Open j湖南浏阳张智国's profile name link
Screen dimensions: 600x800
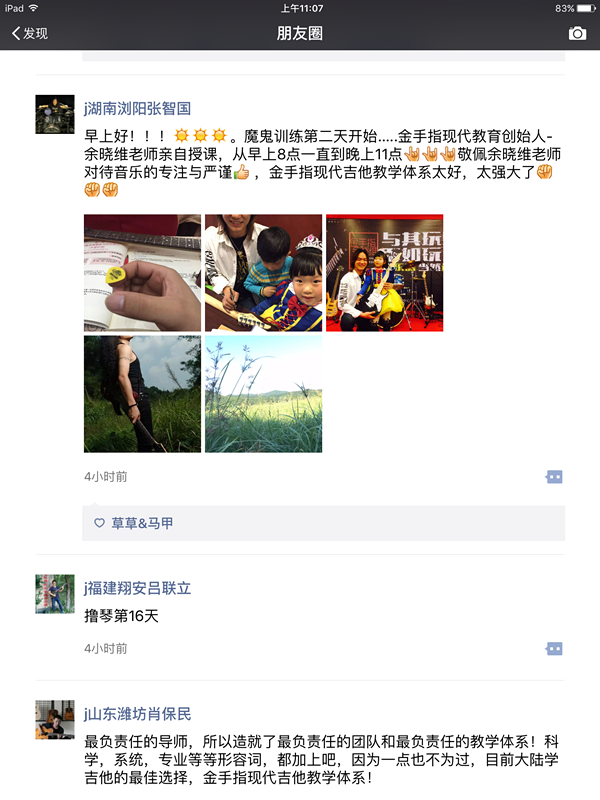point(137,108)
